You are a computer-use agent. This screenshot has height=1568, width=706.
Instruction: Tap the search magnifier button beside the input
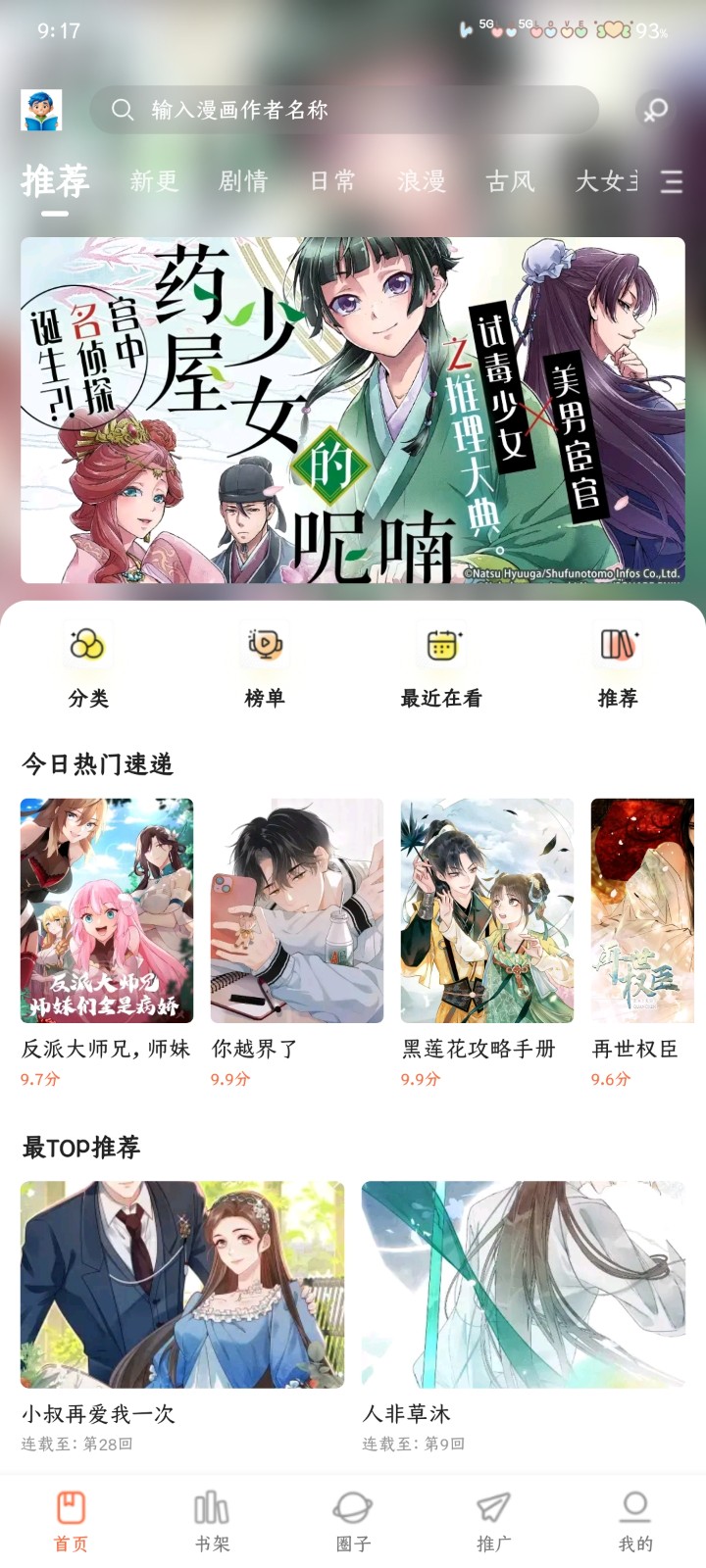point(655,110)
